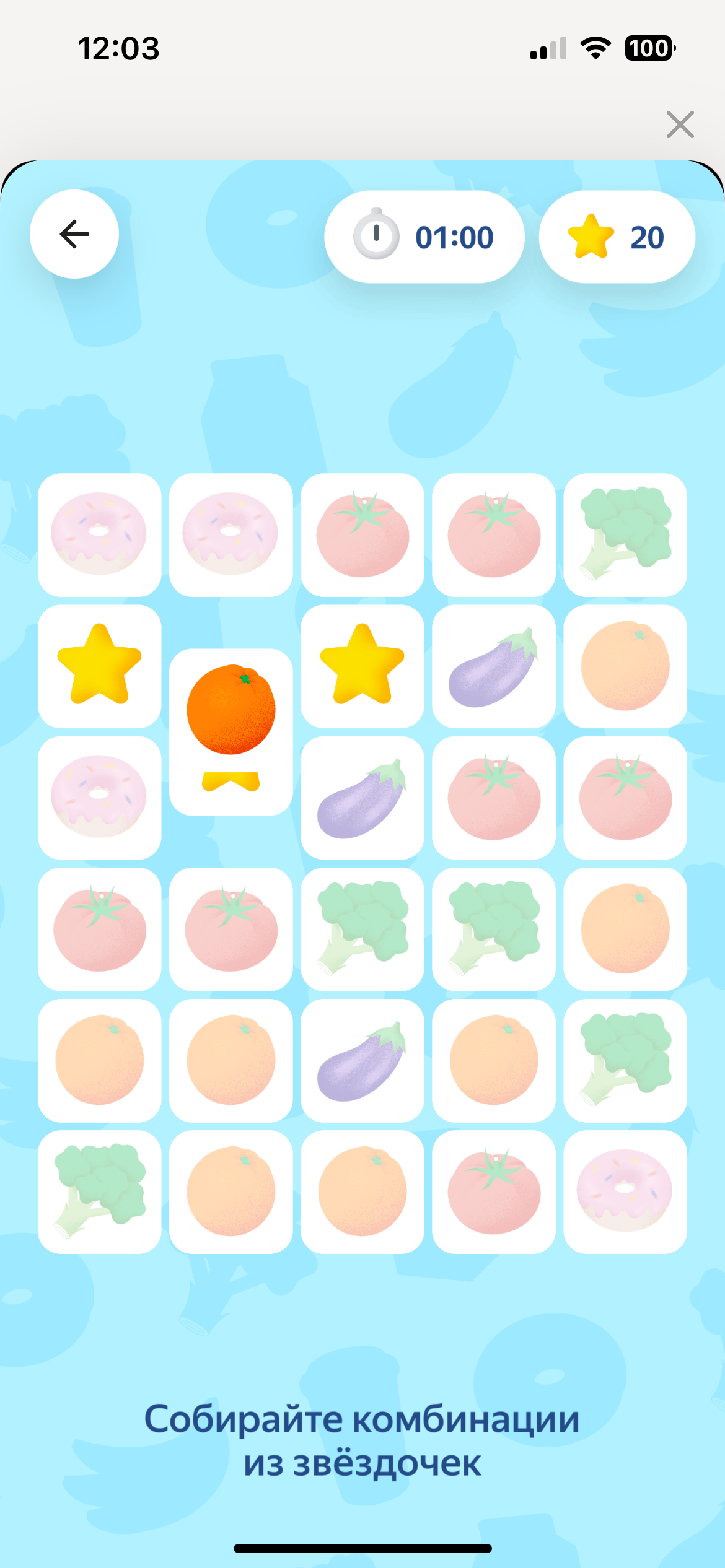
Task: Select the star tile right of the orange
Action: [x=362, y=666]
